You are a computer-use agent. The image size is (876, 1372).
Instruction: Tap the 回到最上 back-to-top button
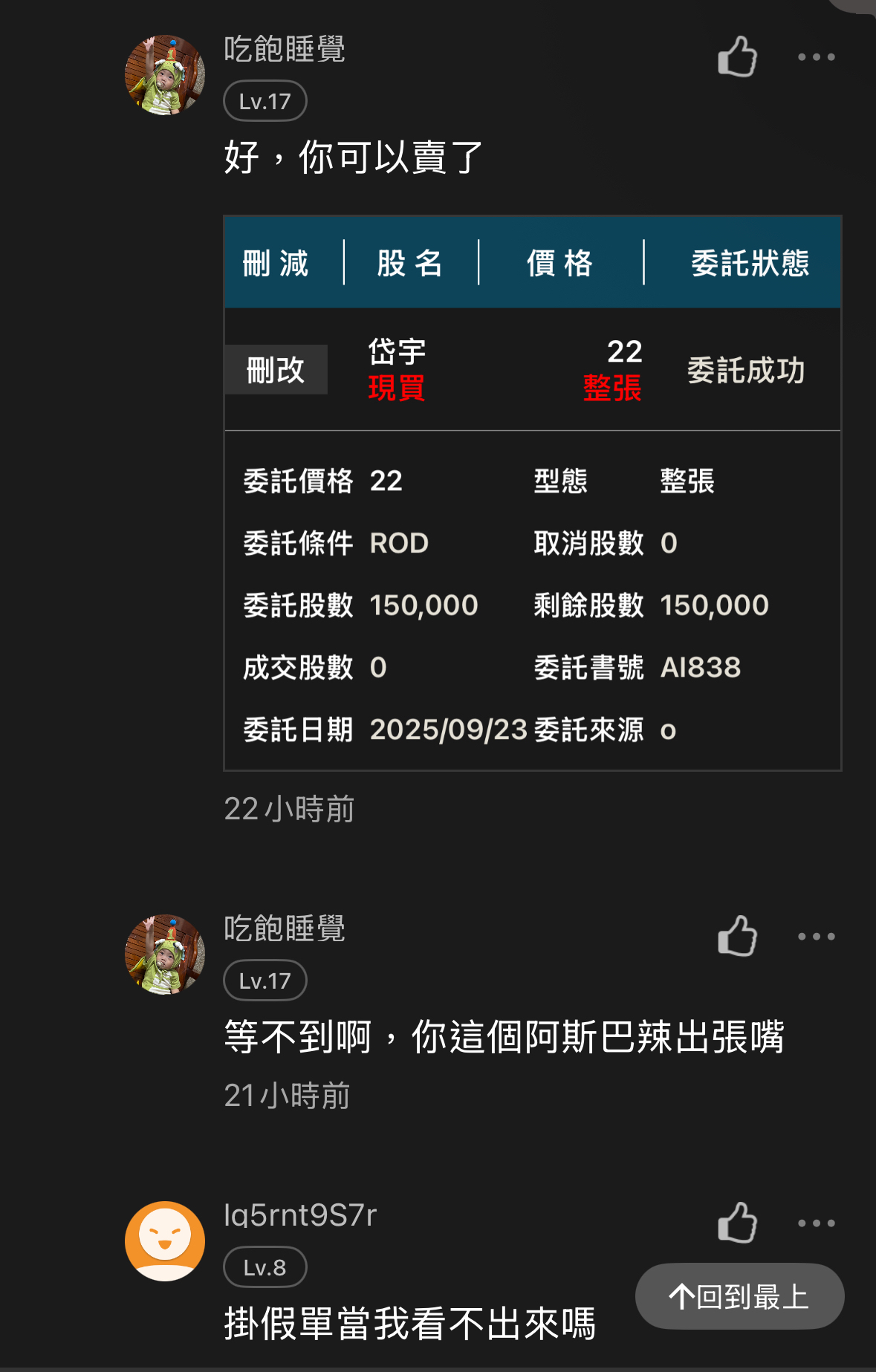739,1296
